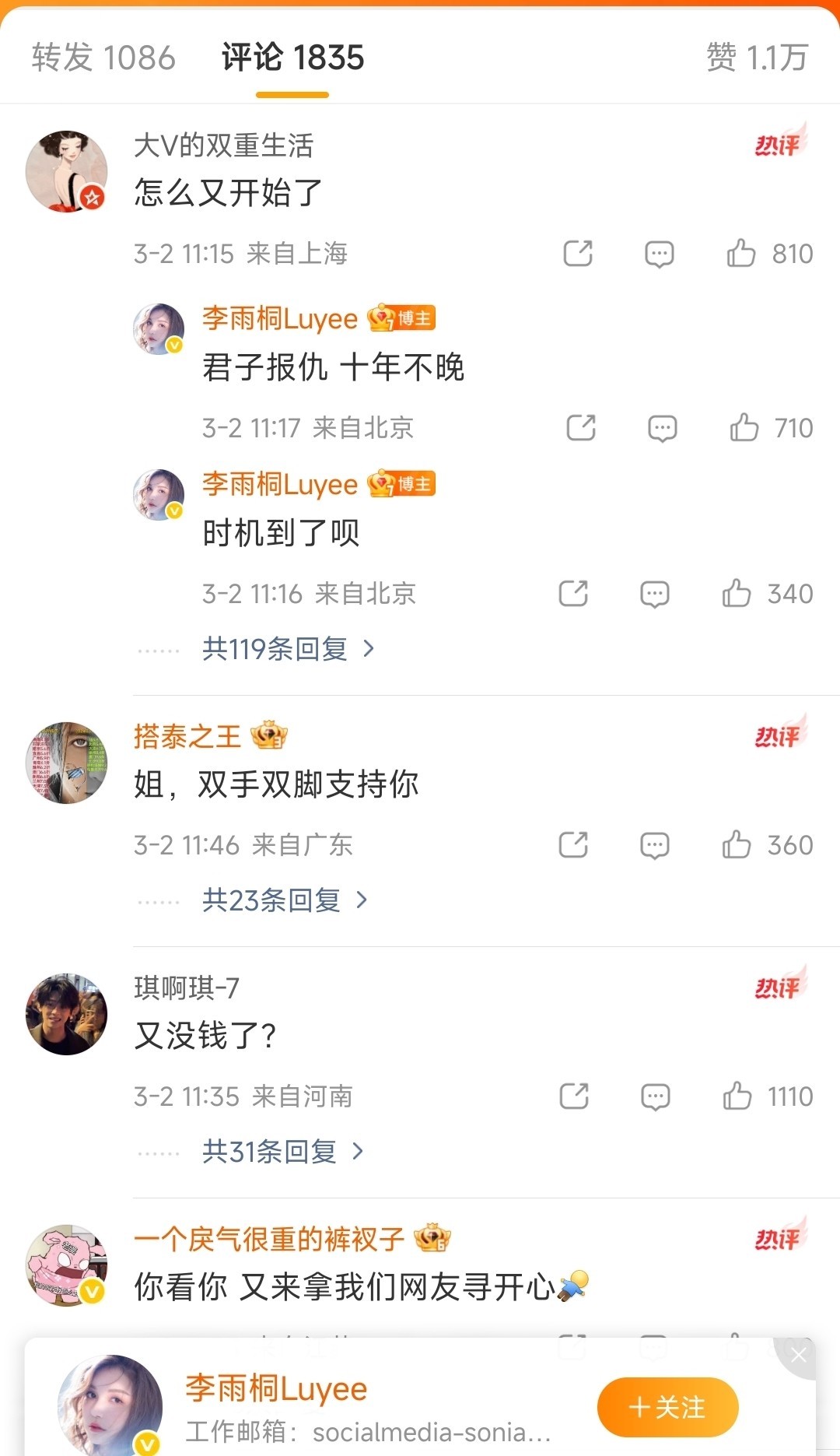Like the reply 君子报仇 十年不晚
Image resolution: width=840 pixels, height=1456 pixels.
click(x=744, y=427)
